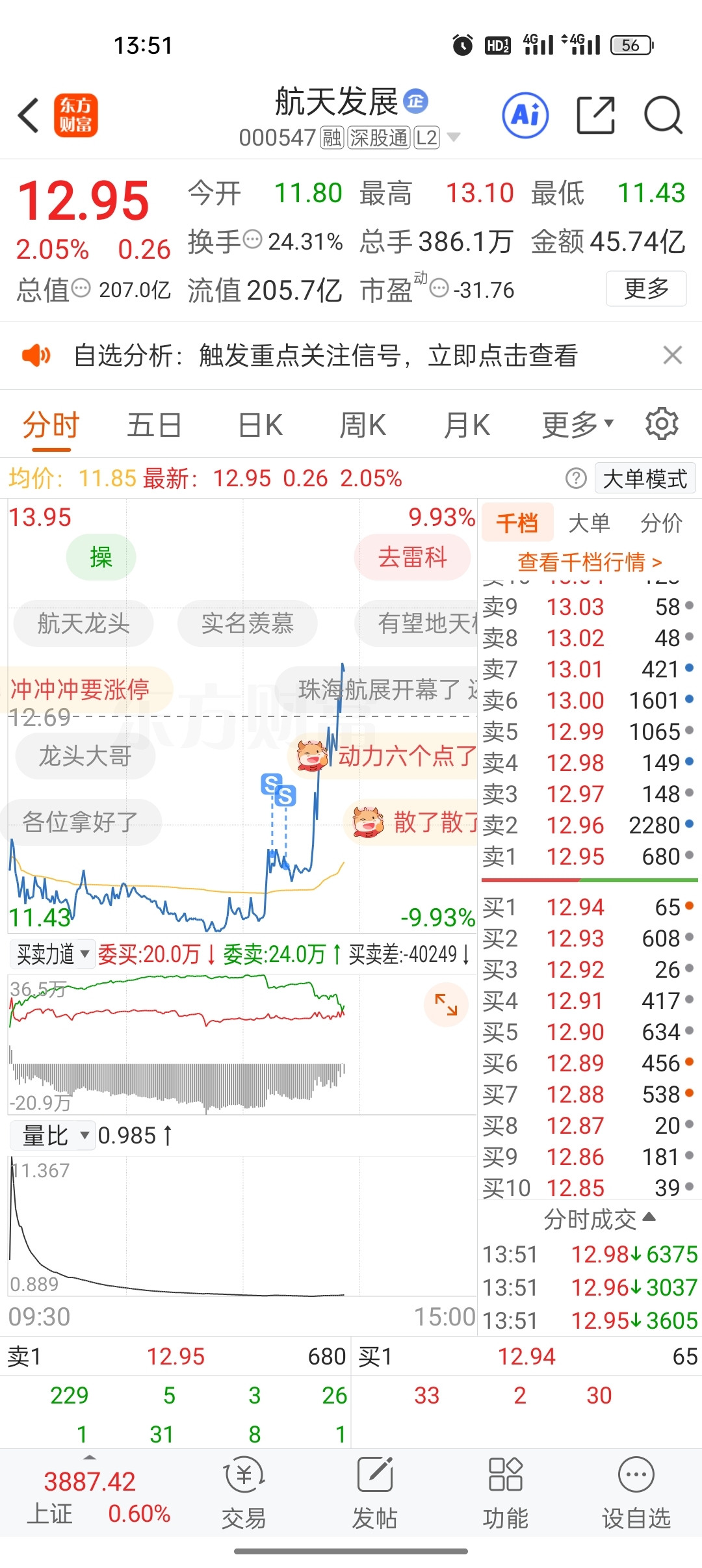View the 月K chart tab
The height and width of the screenshot is (1568, 702).
click(467, 426)
